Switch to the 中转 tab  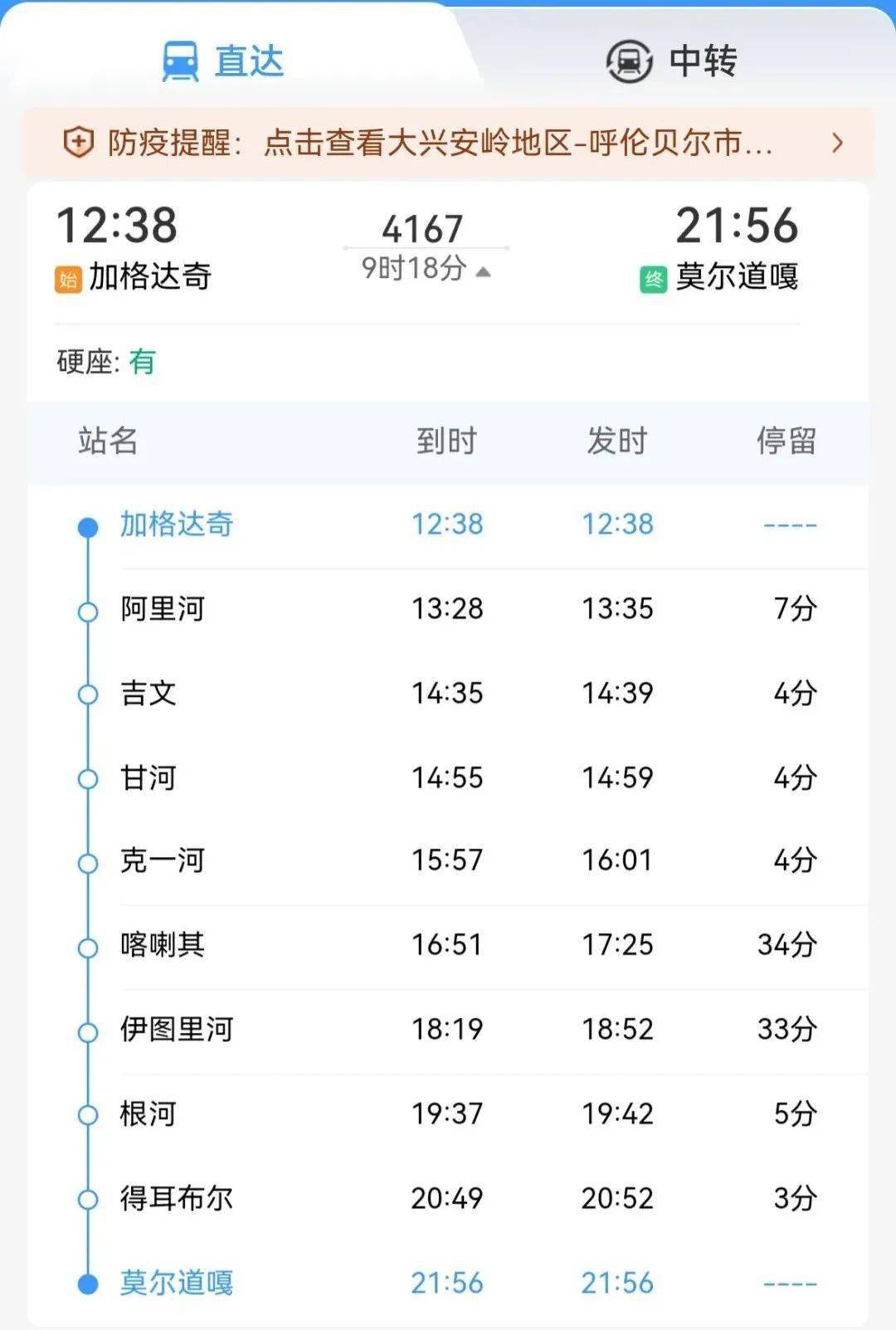point(701,60)
